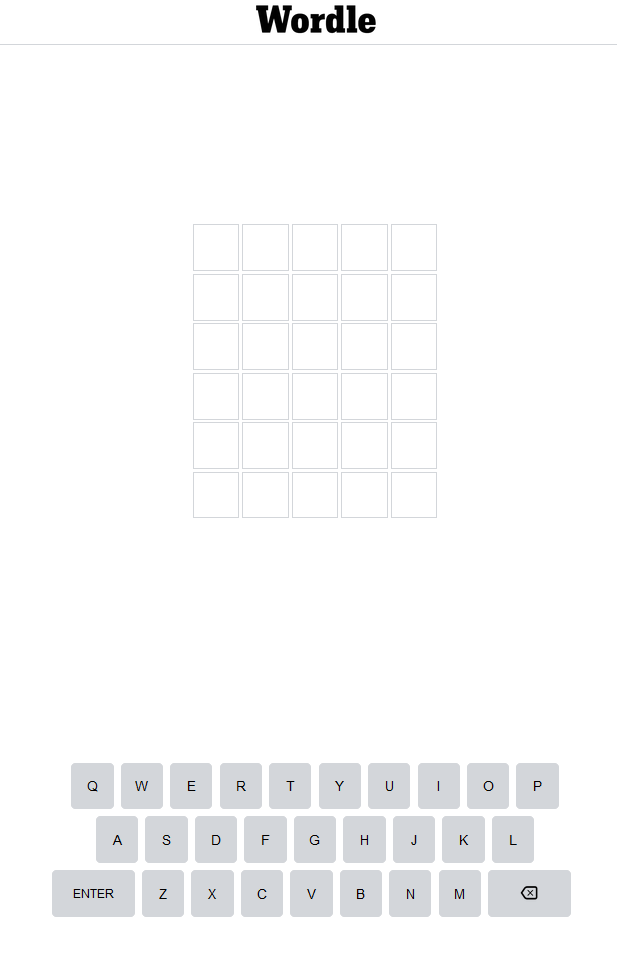The width and height of the screenshot is (617, 971).
Task: Tap the P key
Action: (x=537, y=786)
